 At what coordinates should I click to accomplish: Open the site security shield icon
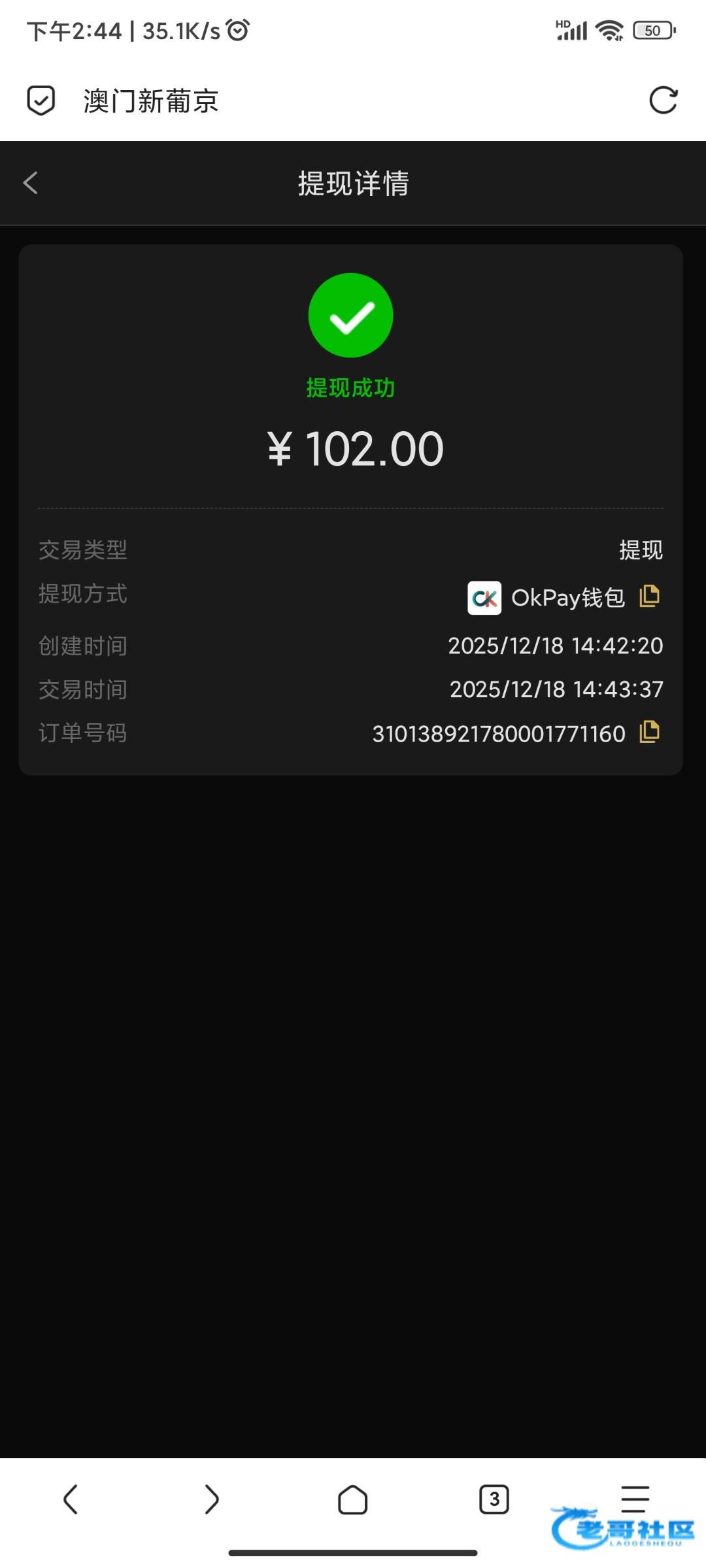[41, 101]
